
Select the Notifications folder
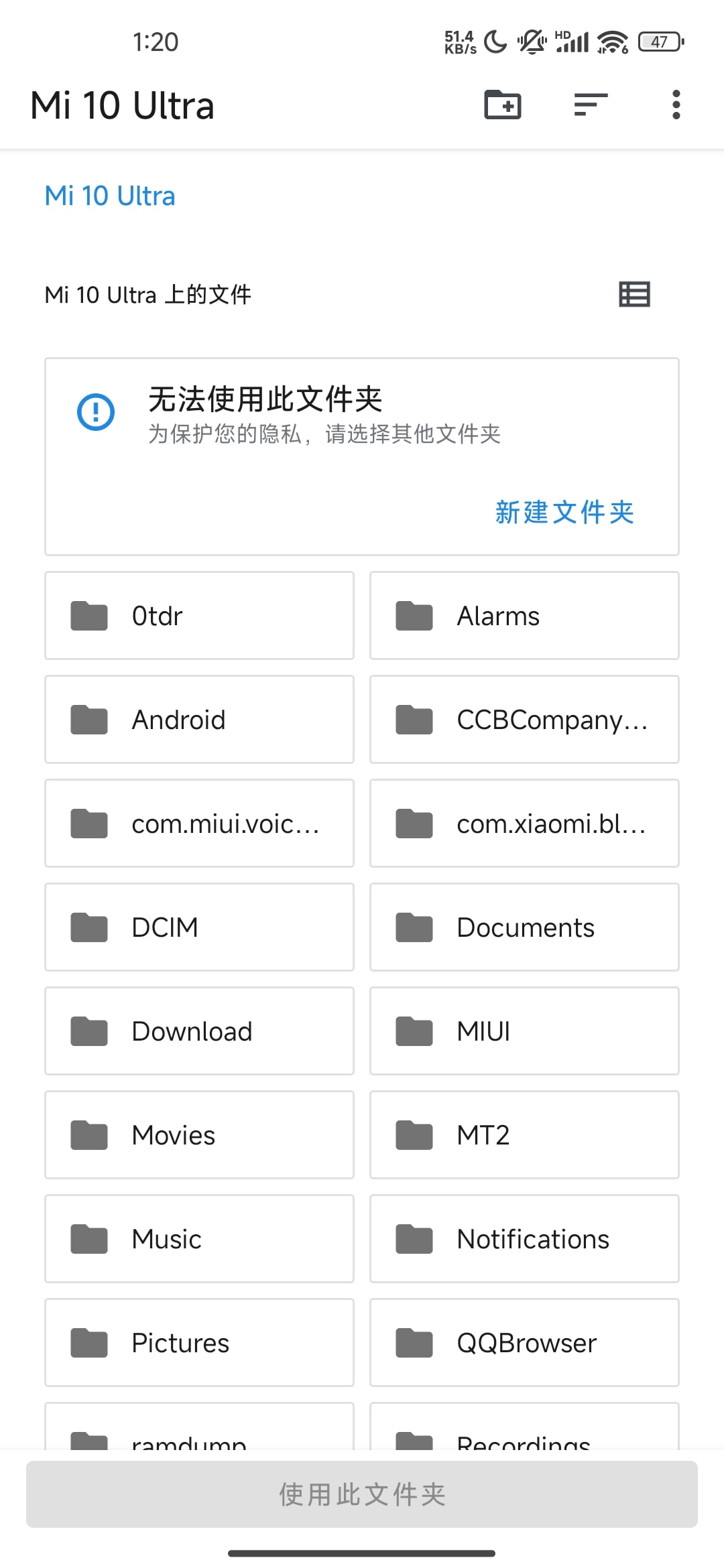[x=524, y=1238]
